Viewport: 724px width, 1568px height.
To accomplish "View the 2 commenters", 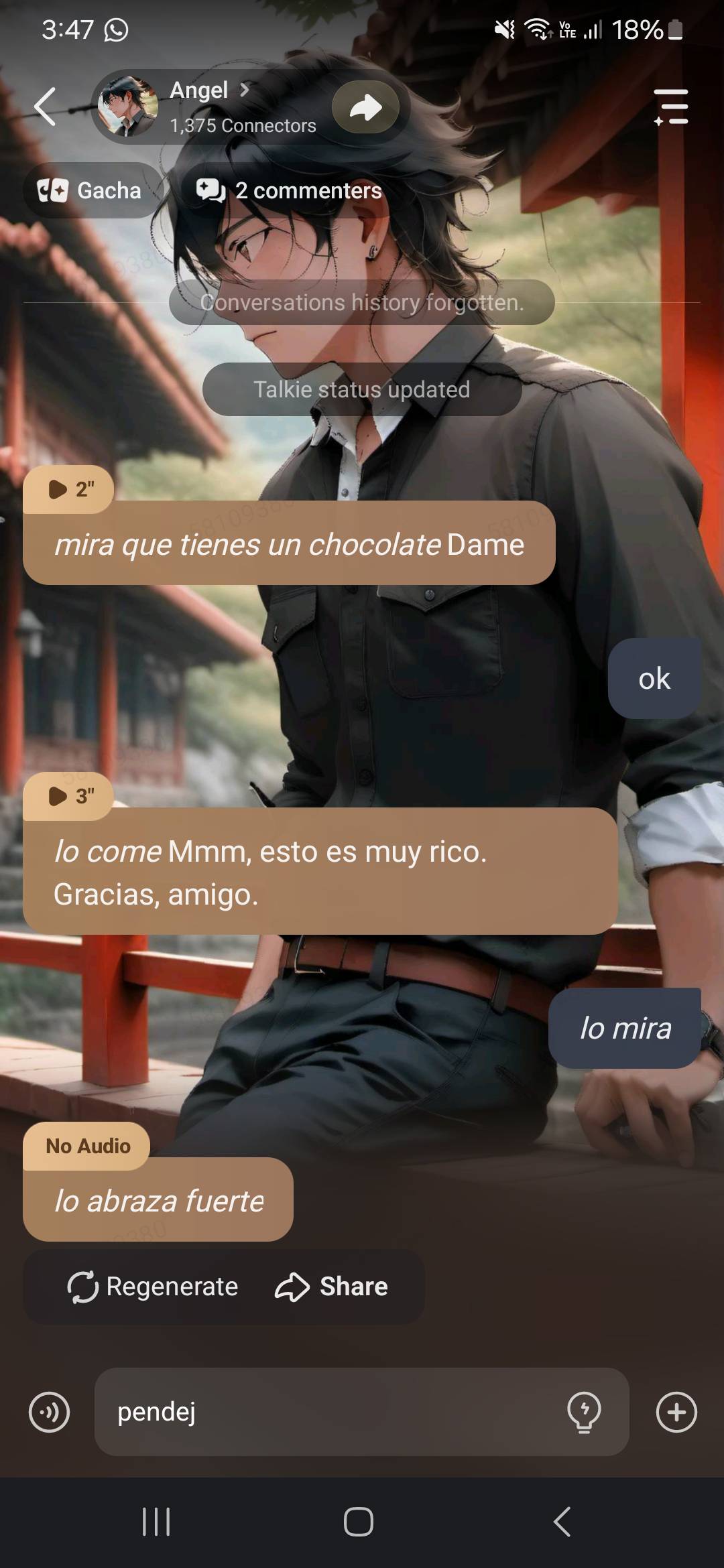I will tap(289, 191).
